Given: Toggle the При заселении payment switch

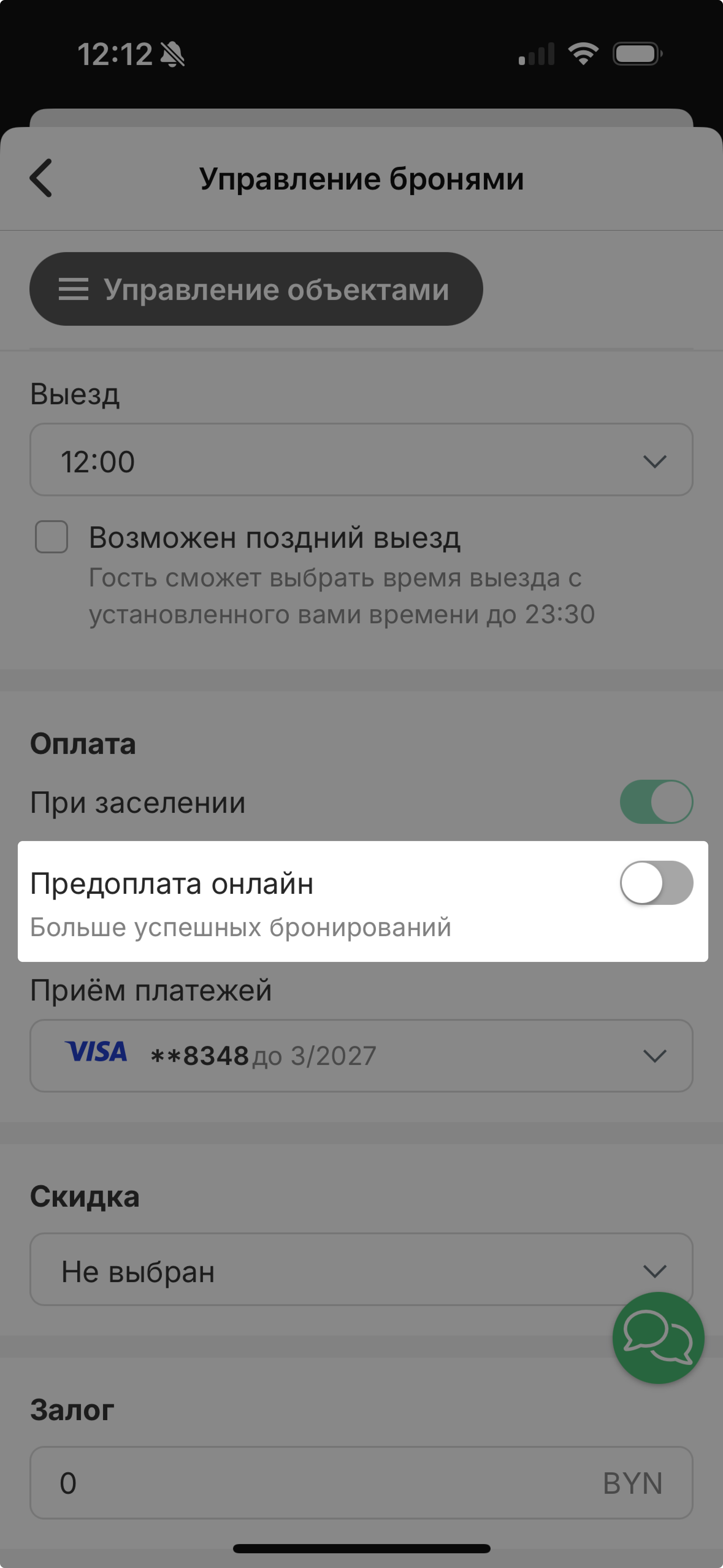Looking at the screenshot, I should (x=656, y=802).
